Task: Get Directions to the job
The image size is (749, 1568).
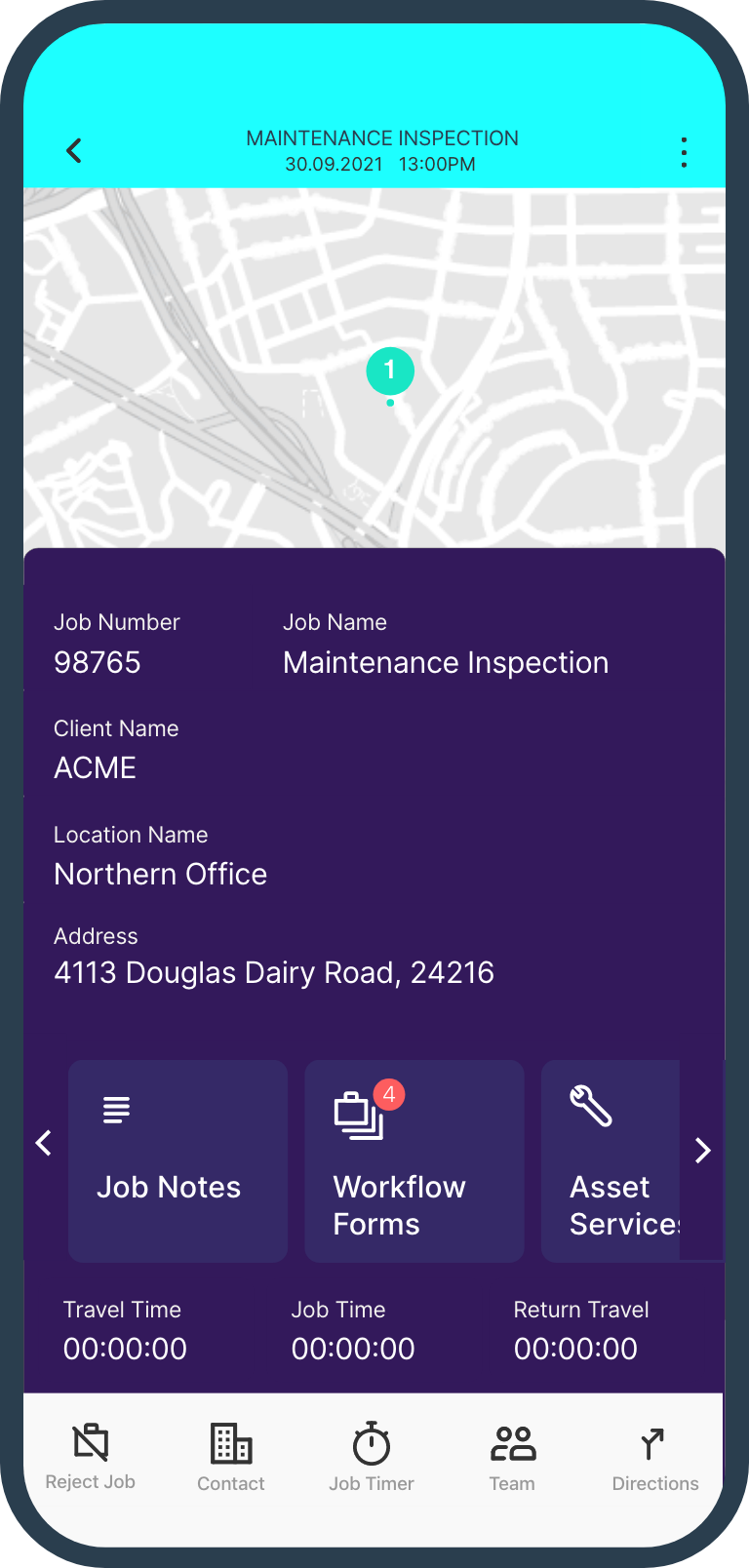Action: point(654,1458)
